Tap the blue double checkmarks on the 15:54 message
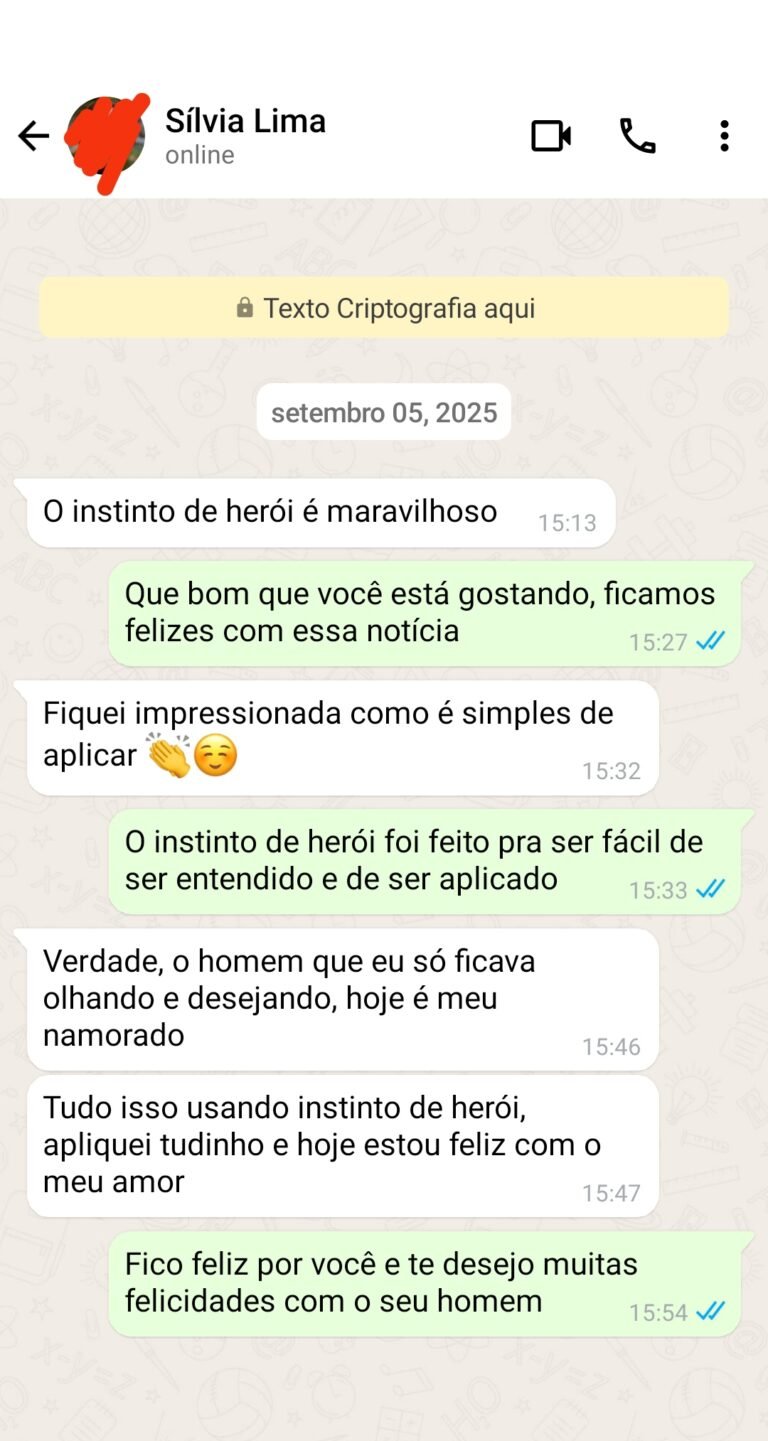Viewport: 768px width, 1441px height. coord(710,1311)
